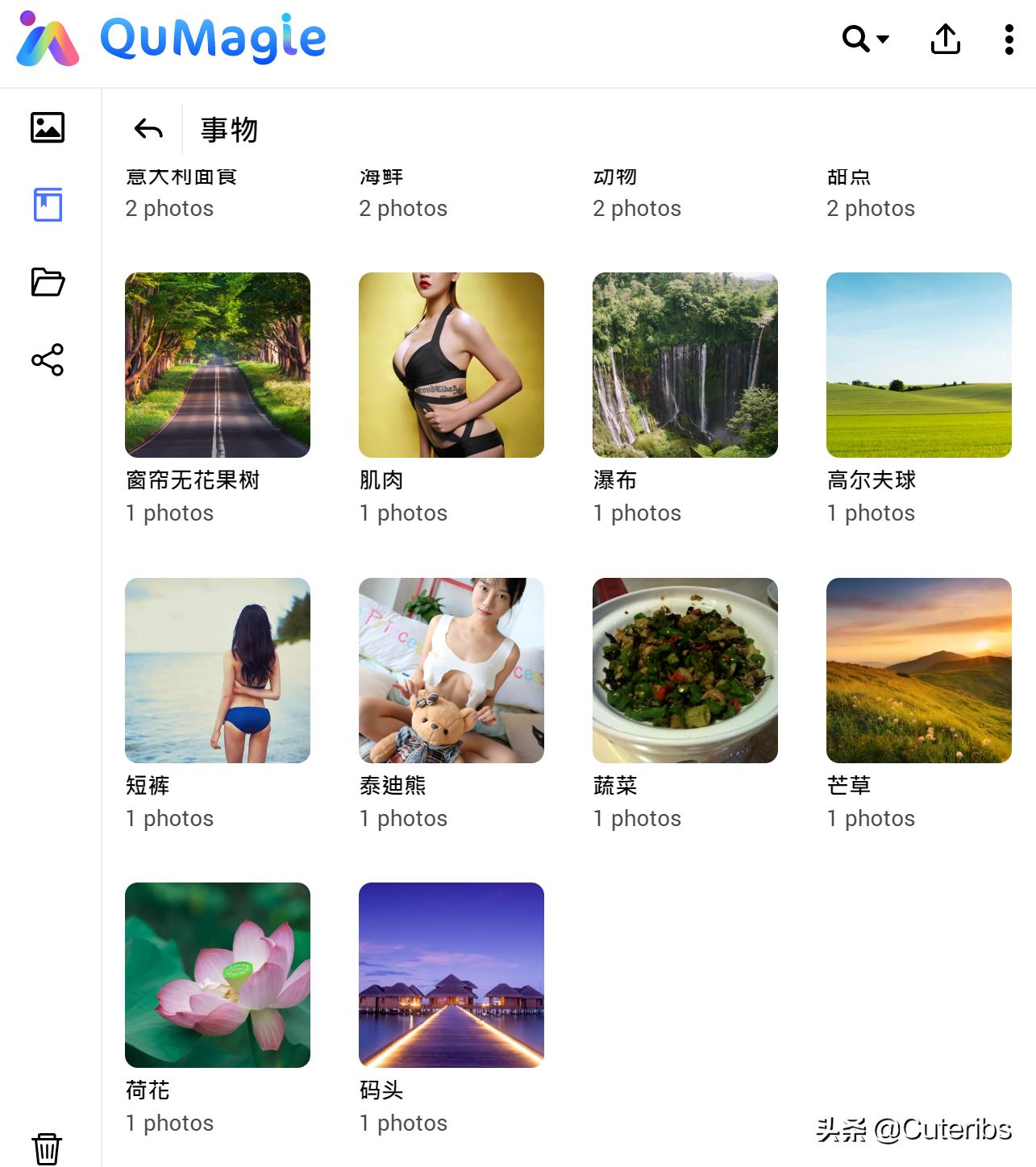Tap the upload icon

pos(945,39)
